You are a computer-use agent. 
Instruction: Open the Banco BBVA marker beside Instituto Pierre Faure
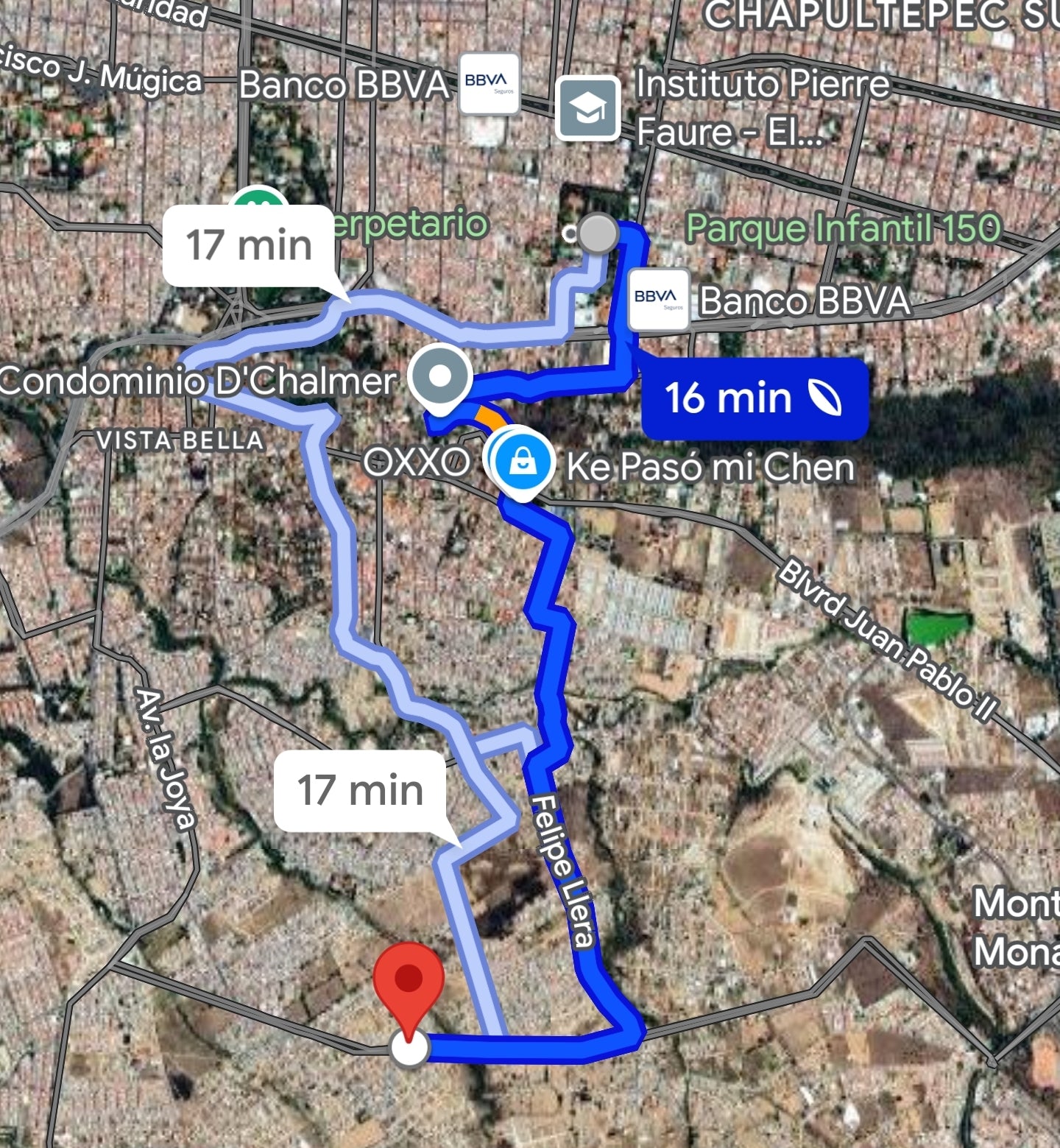tap(489, 83)
